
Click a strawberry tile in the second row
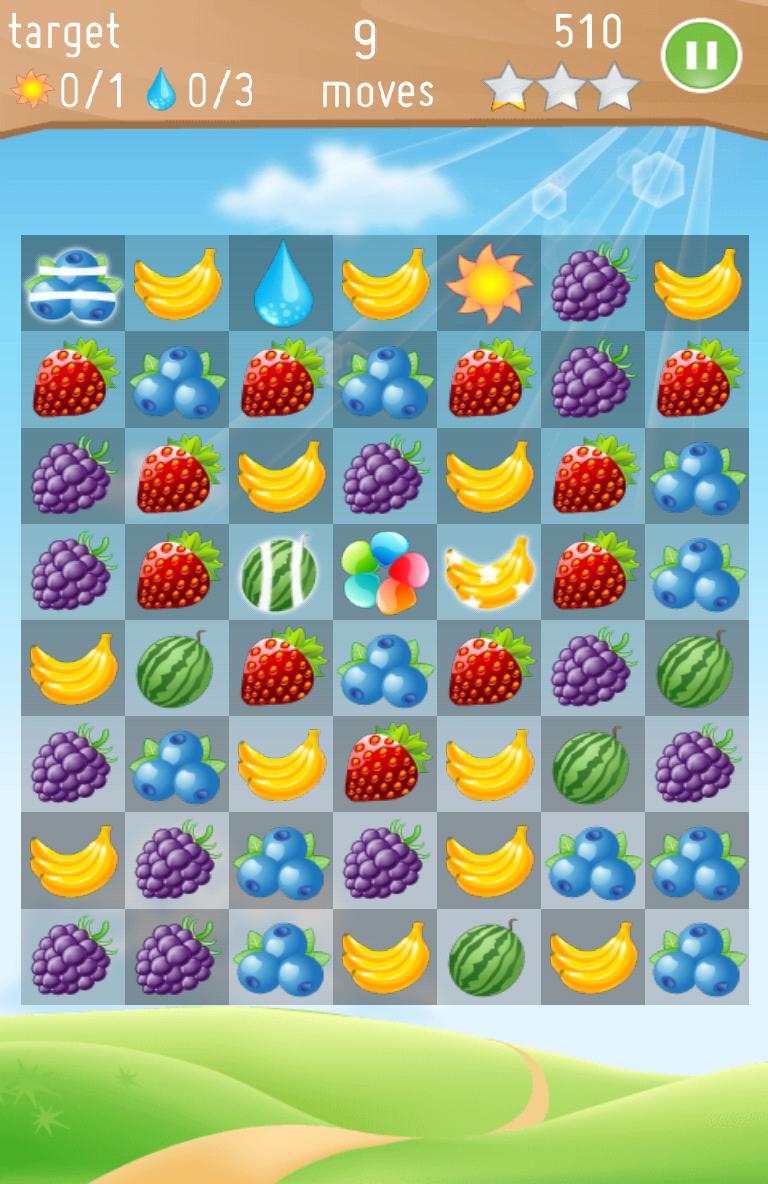(x=74, y=380)
